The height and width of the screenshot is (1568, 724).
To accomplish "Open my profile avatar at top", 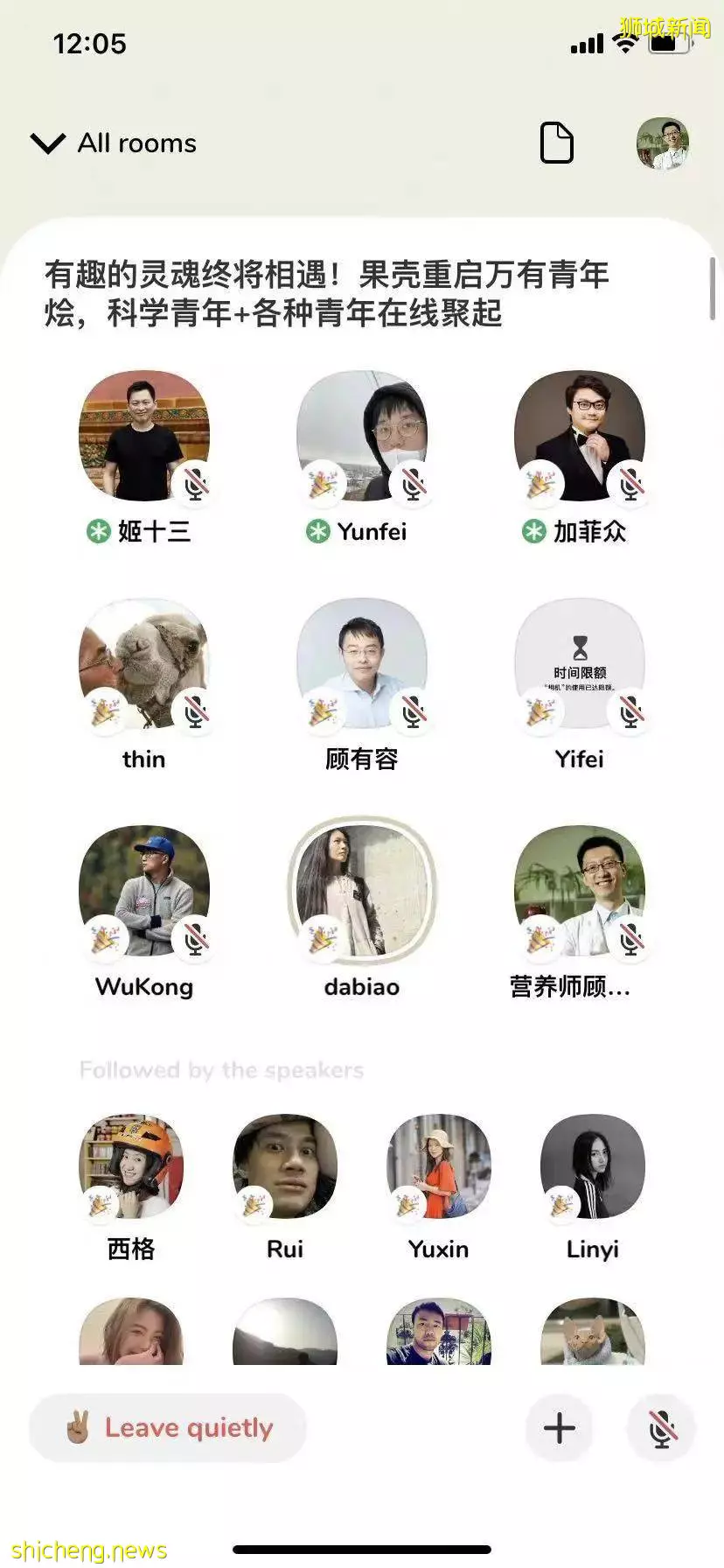I will click(662, 143).
